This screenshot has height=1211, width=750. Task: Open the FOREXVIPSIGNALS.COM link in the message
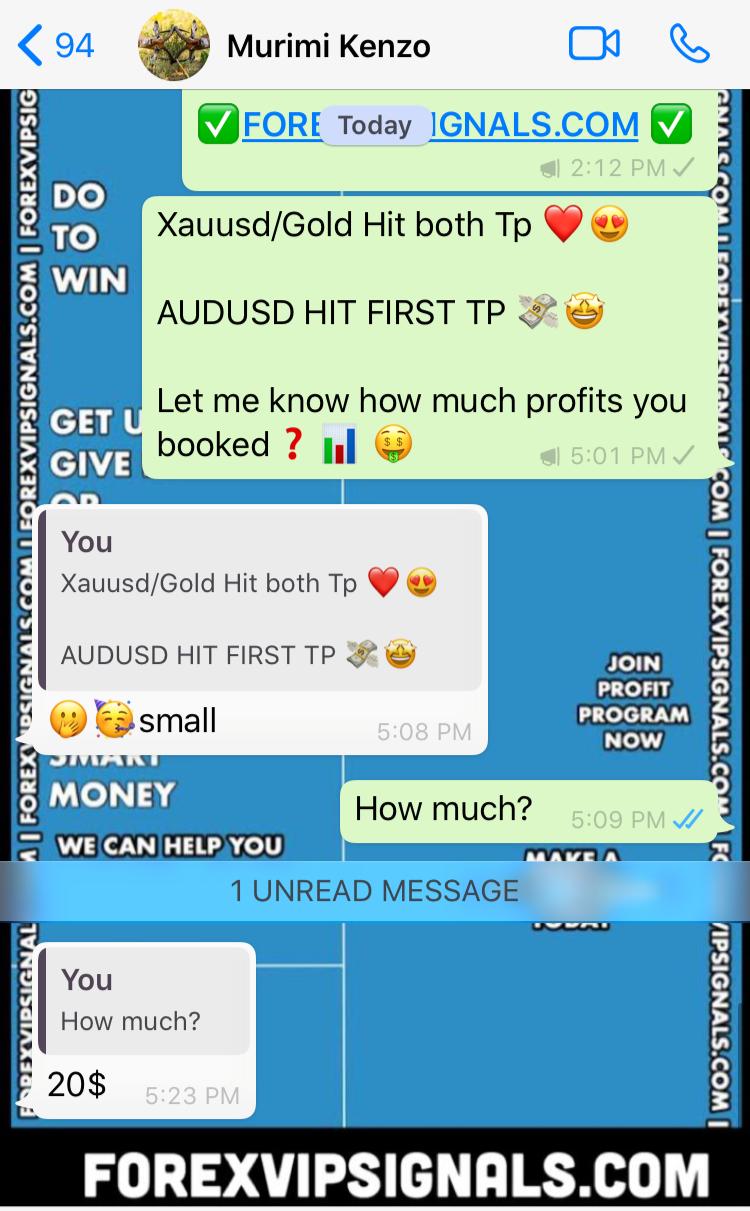[x=540, y=125]
